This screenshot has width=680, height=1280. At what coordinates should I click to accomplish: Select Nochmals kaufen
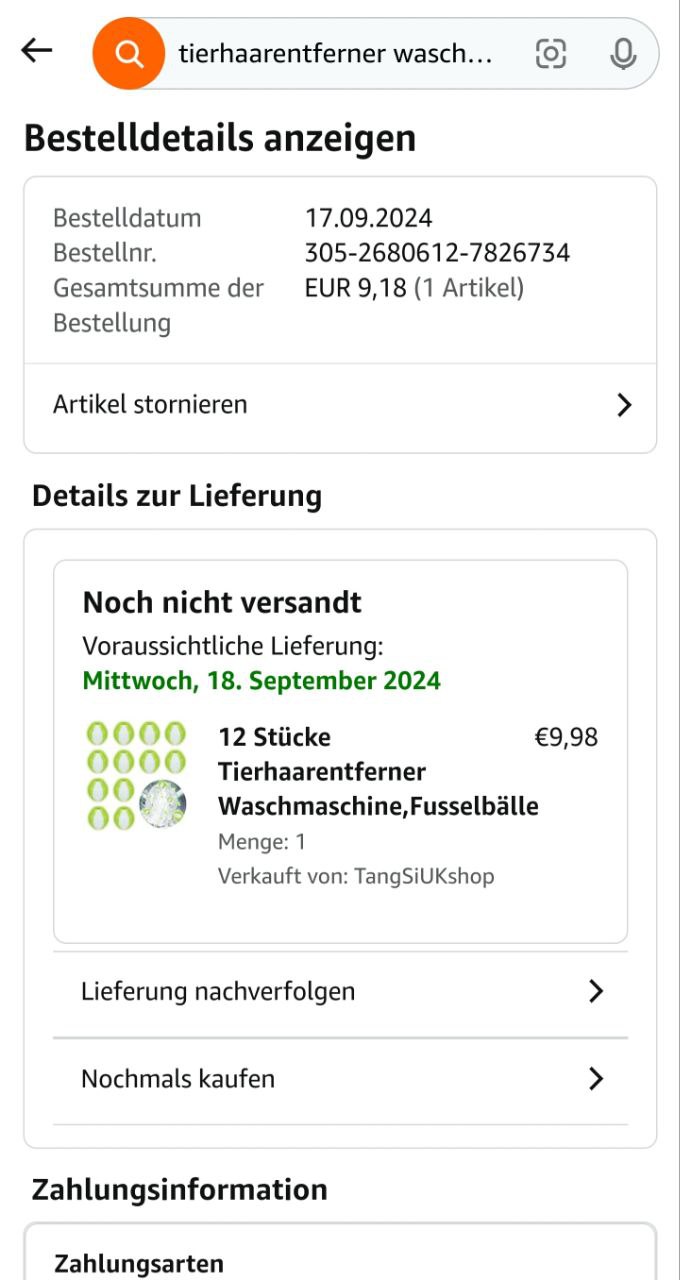coord(340,1079)
